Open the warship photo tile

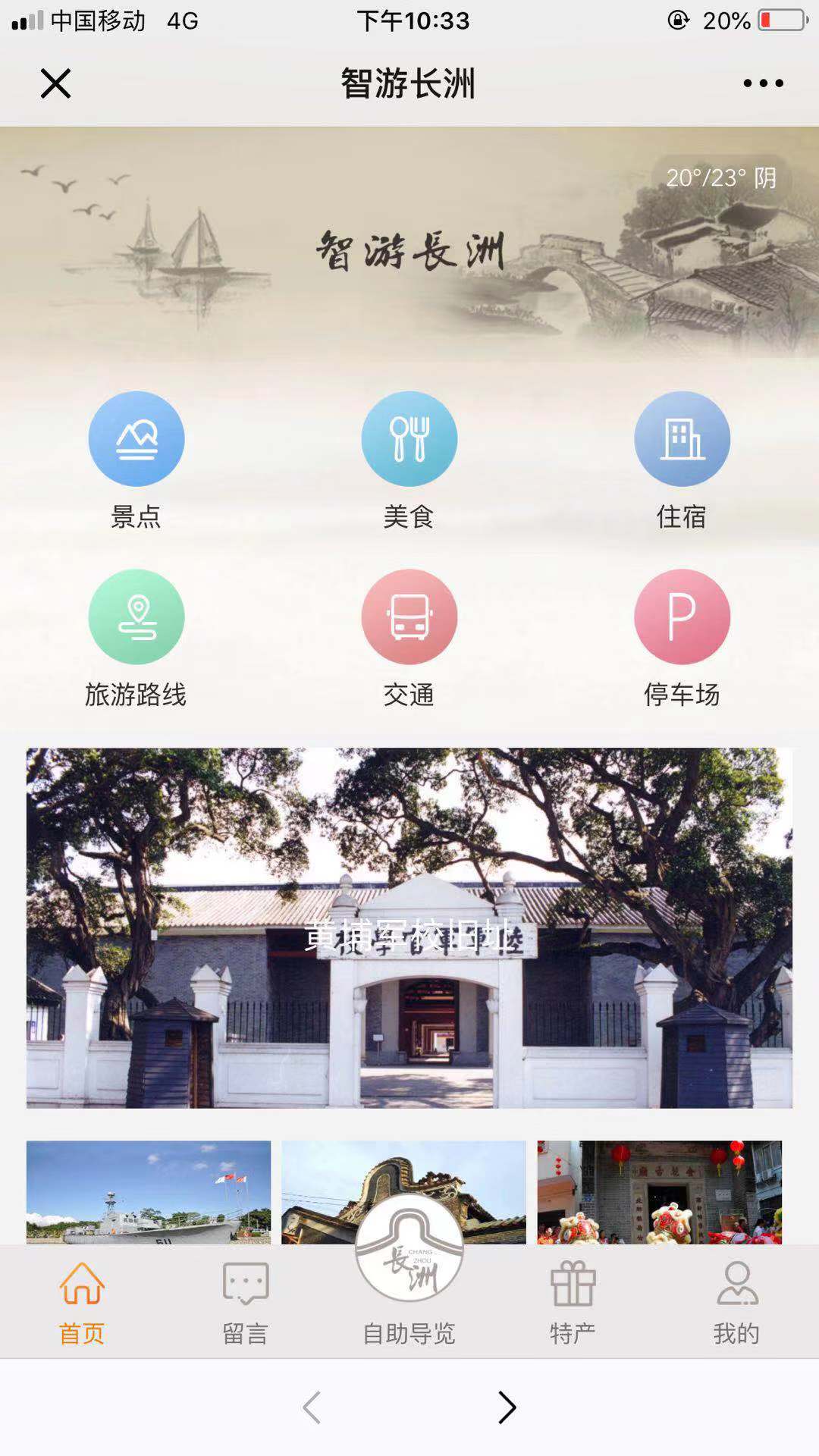pyautogui.click(x=149, y=1191)
